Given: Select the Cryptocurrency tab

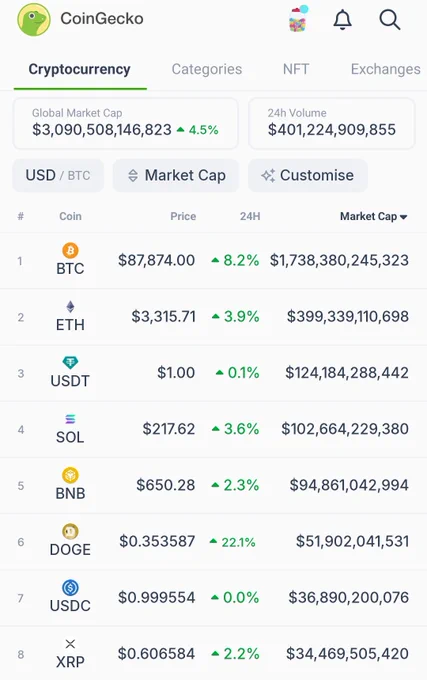Looking at the screenshot, I should pyautogui.click(x=80, y=69).
